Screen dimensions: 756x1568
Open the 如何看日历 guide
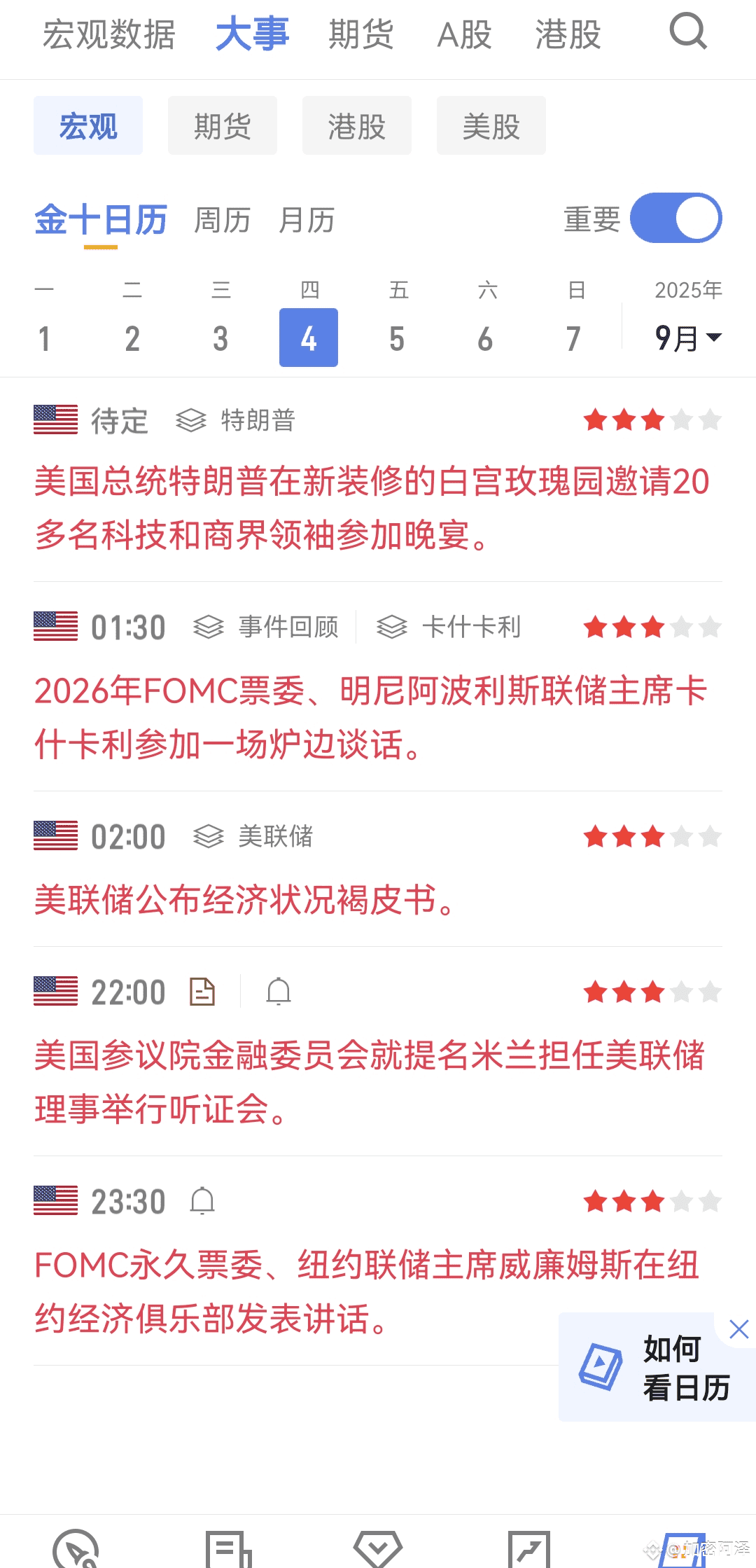(x=654, y=1368)
